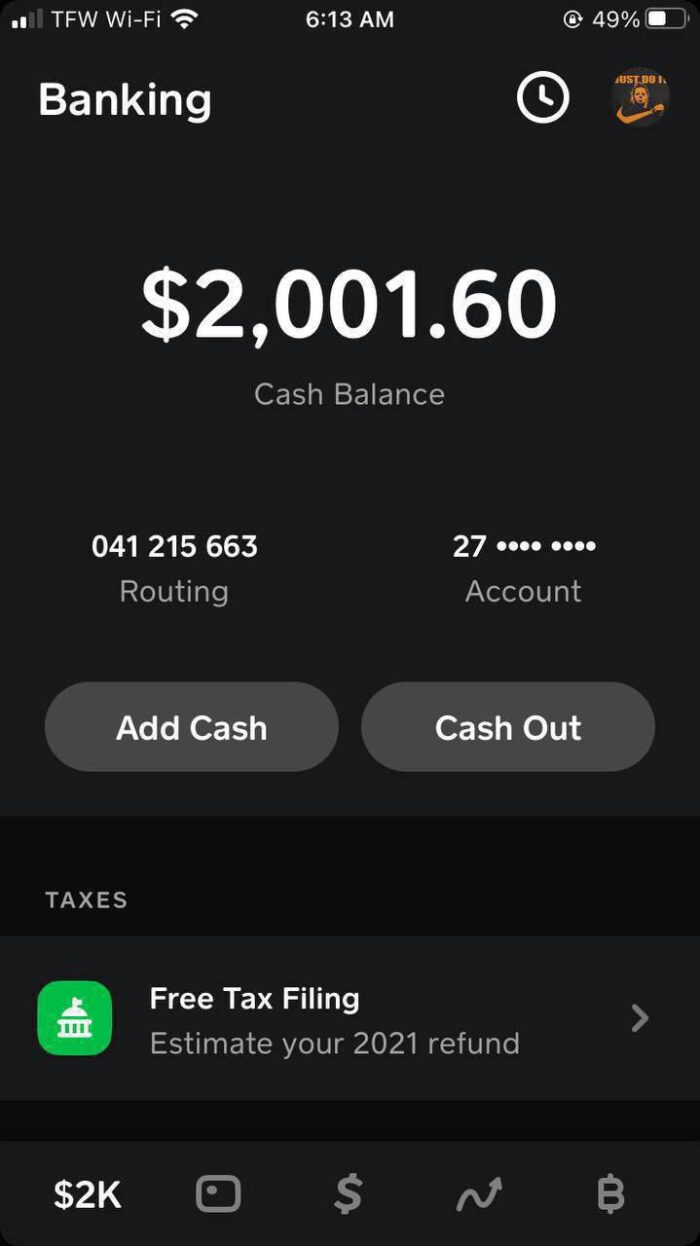Reveal the masked account number

point(523,546)
